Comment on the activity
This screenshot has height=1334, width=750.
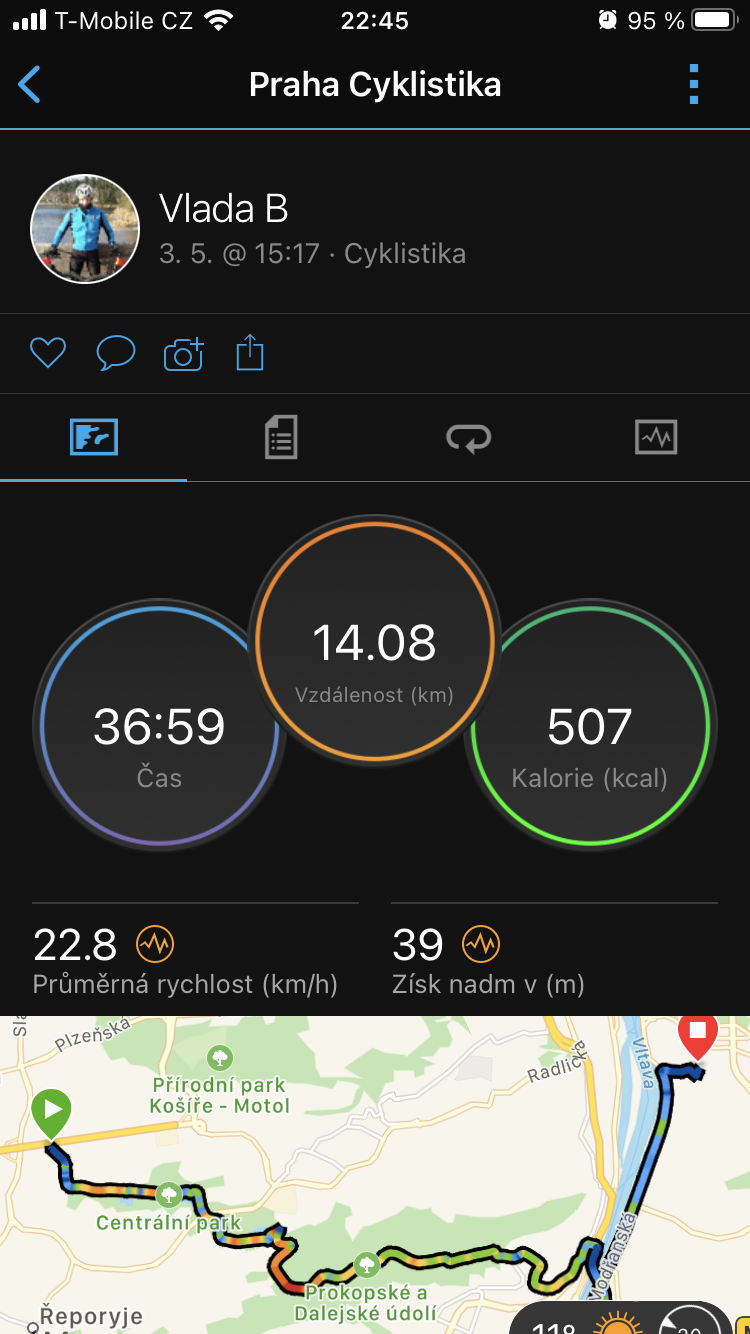[x=116, y=353]
